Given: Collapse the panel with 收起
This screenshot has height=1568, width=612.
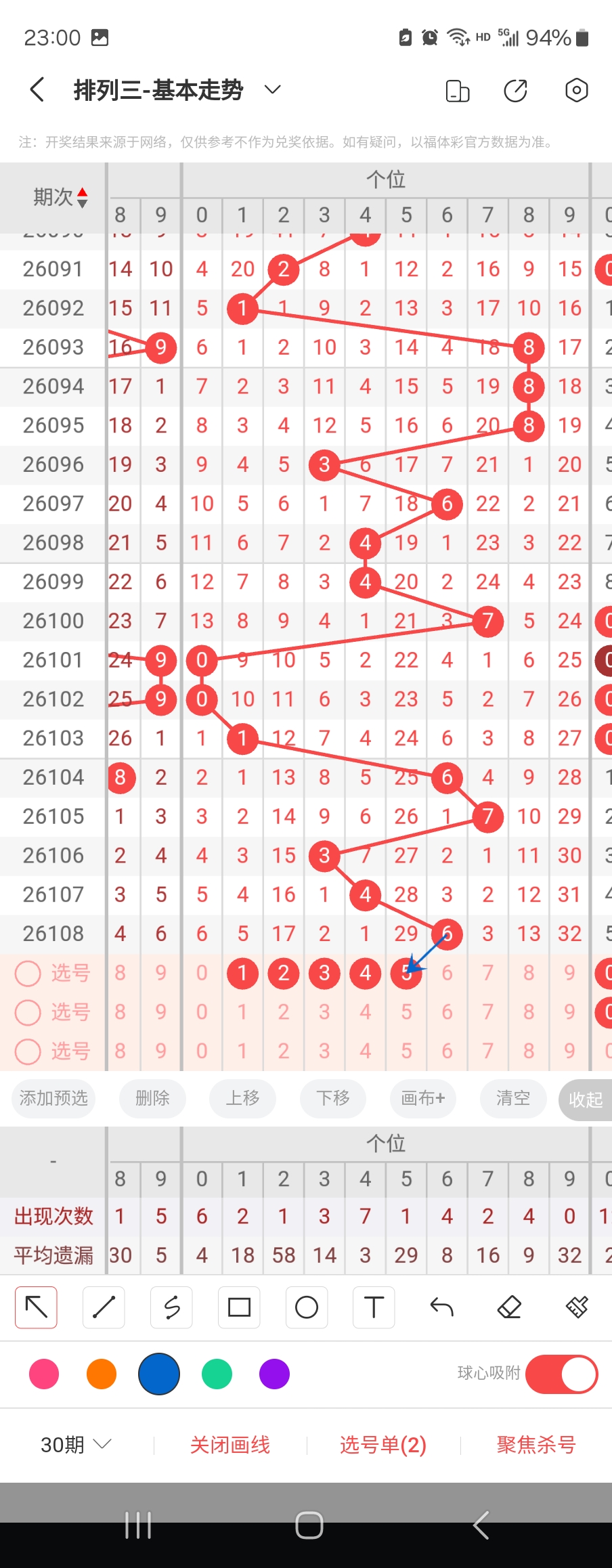Looking at the screenshot, I should (x=585, y=1099).
